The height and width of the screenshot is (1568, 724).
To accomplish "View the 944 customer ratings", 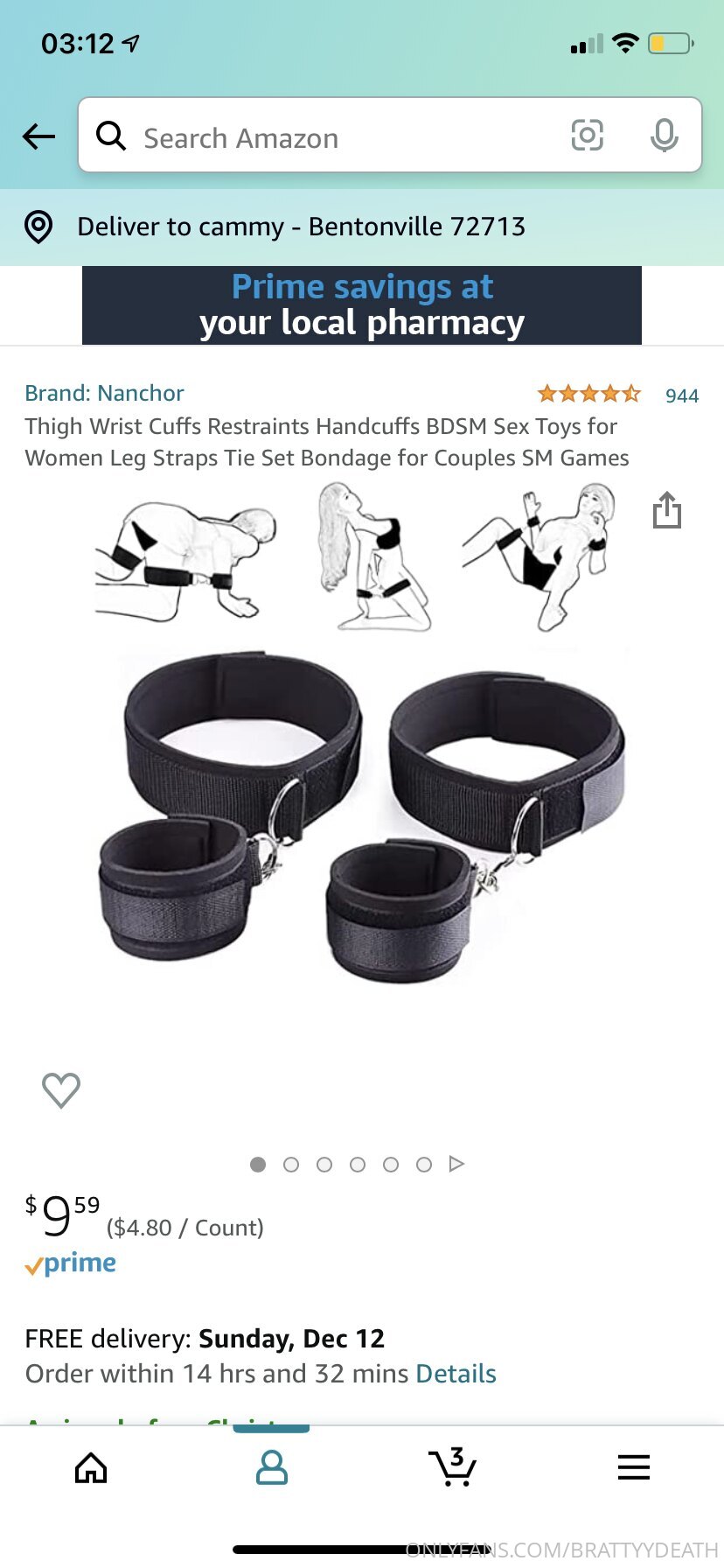I will pyautogui.click(x=681, y=395).
